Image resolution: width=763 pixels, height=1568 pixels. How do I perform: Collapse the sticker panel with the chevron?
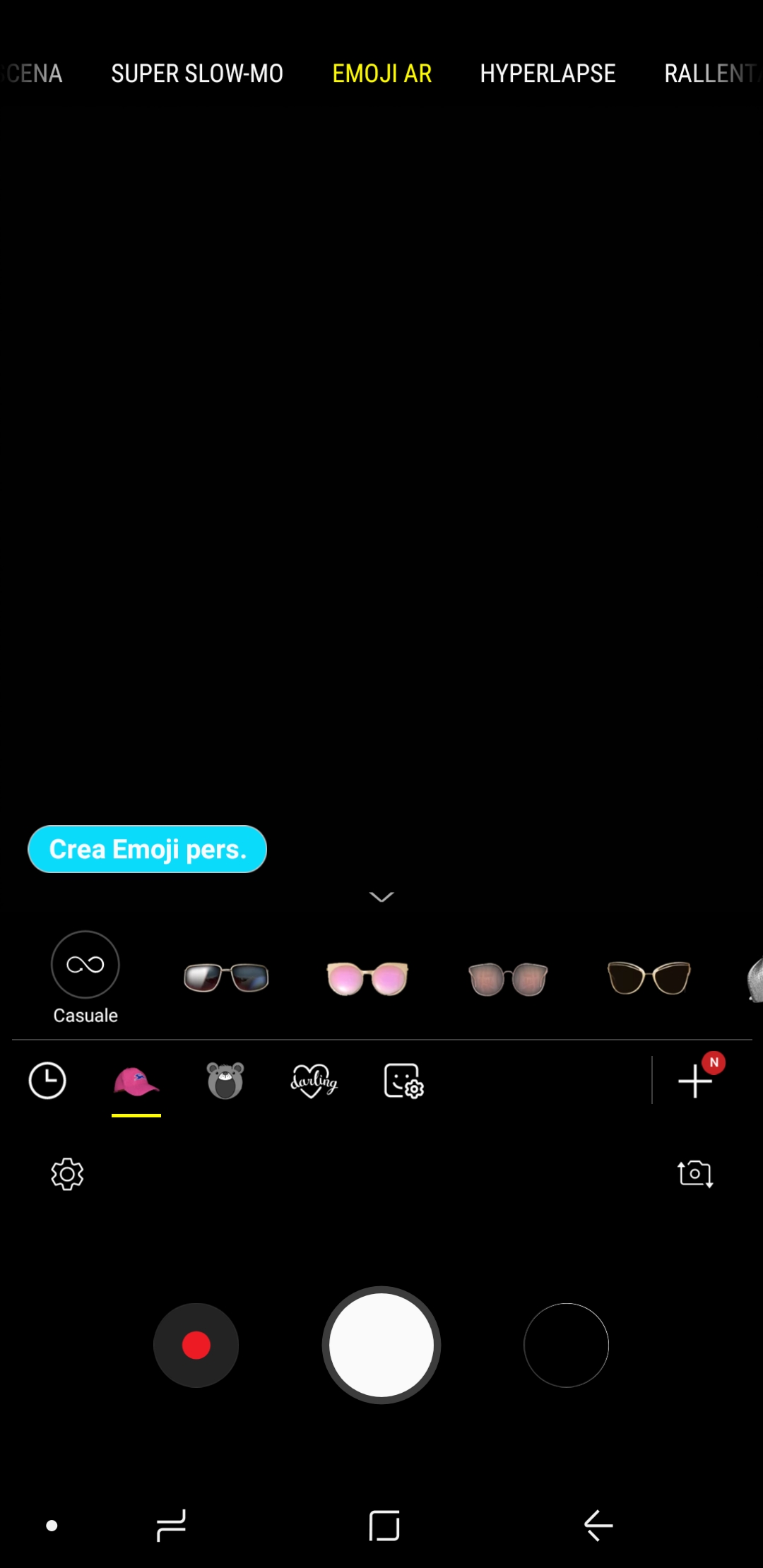point(381,897)
